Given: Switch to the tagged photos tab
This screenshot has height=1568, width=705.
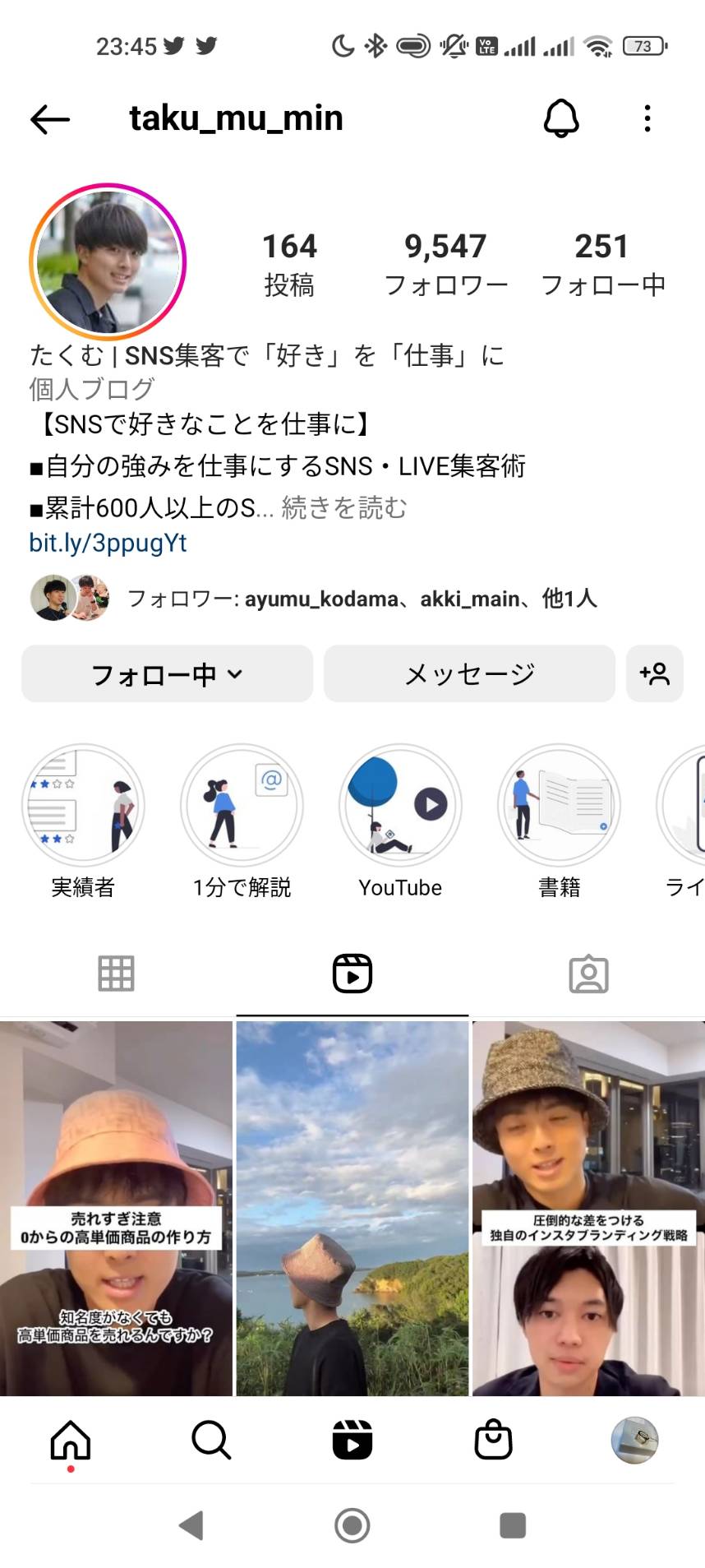Looking at the screenshot, I should [x=588, y=974].
